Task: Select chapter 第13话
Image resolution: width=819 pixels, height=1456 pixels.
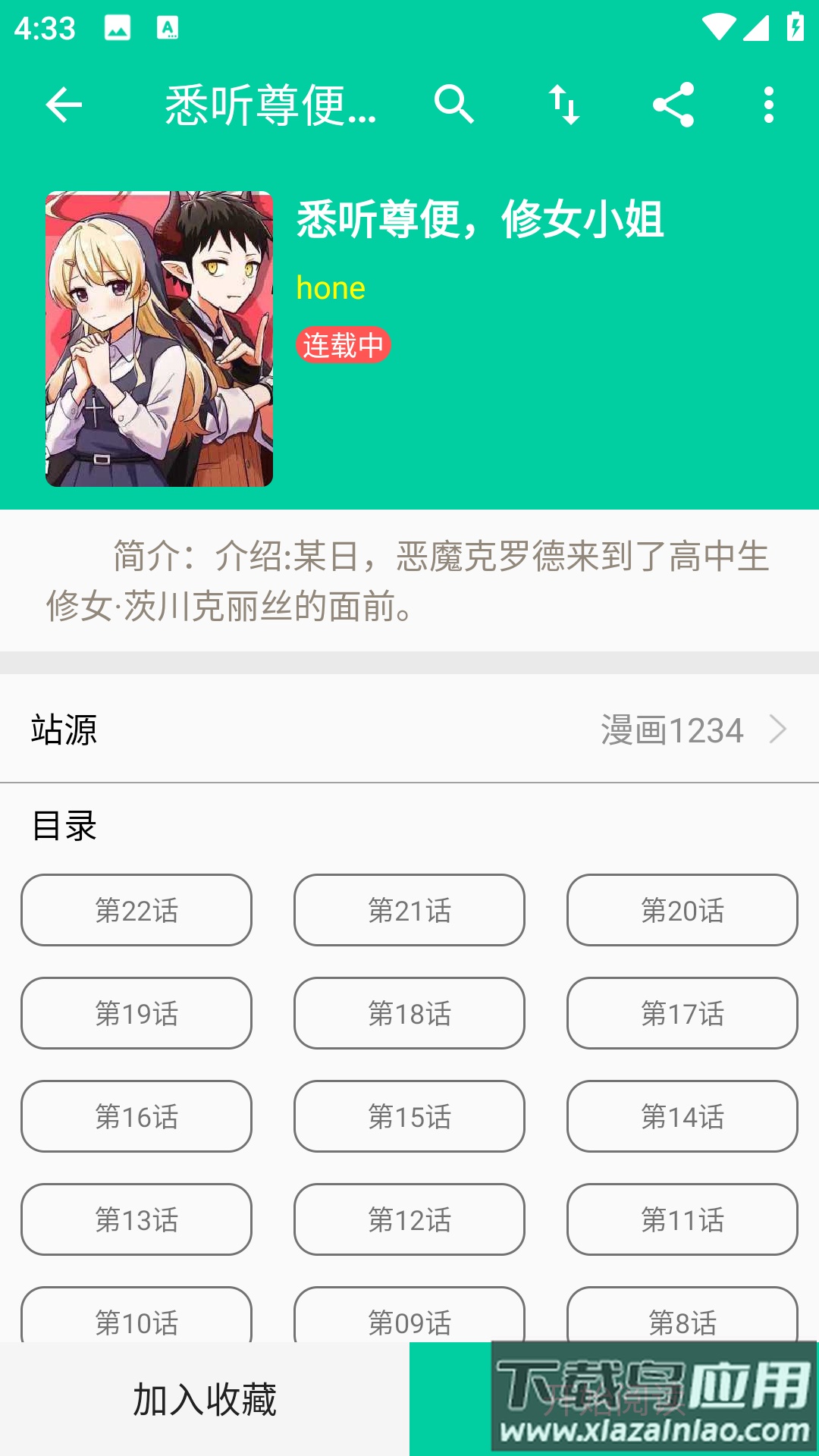Action: click(136, 1219)
